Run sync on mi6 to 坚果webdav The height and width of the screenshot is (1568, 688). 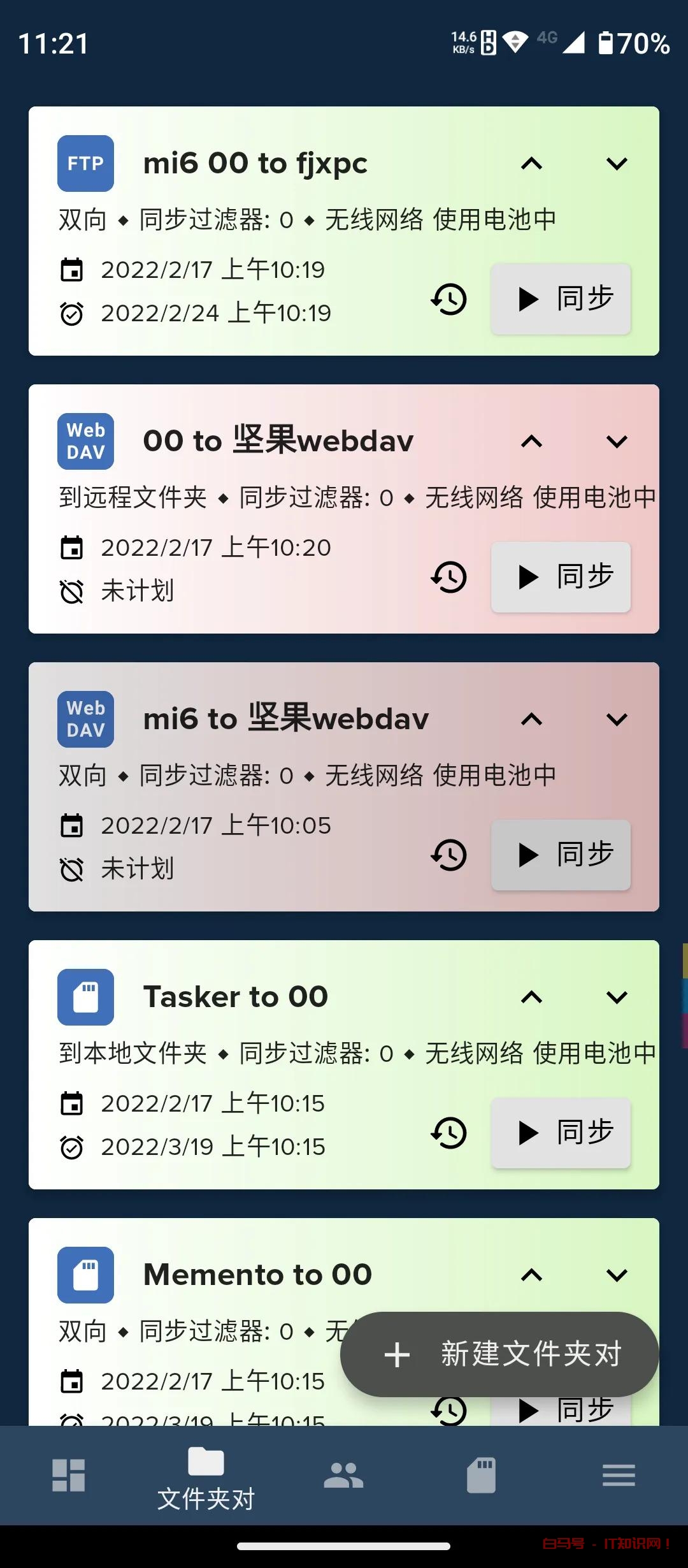pos(561,855)
